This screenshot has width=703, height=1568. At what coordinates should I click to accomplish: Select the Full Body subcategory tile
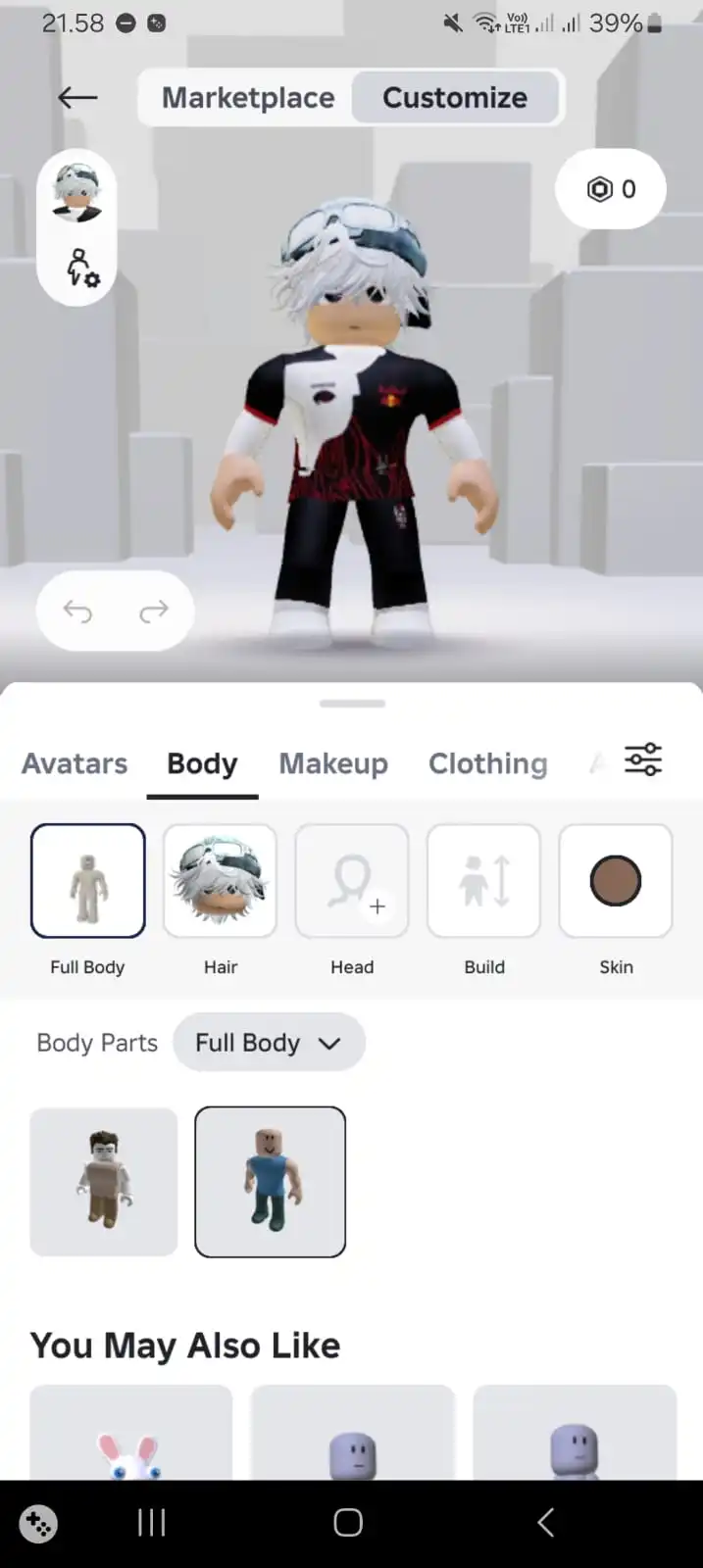click(88, 881)
